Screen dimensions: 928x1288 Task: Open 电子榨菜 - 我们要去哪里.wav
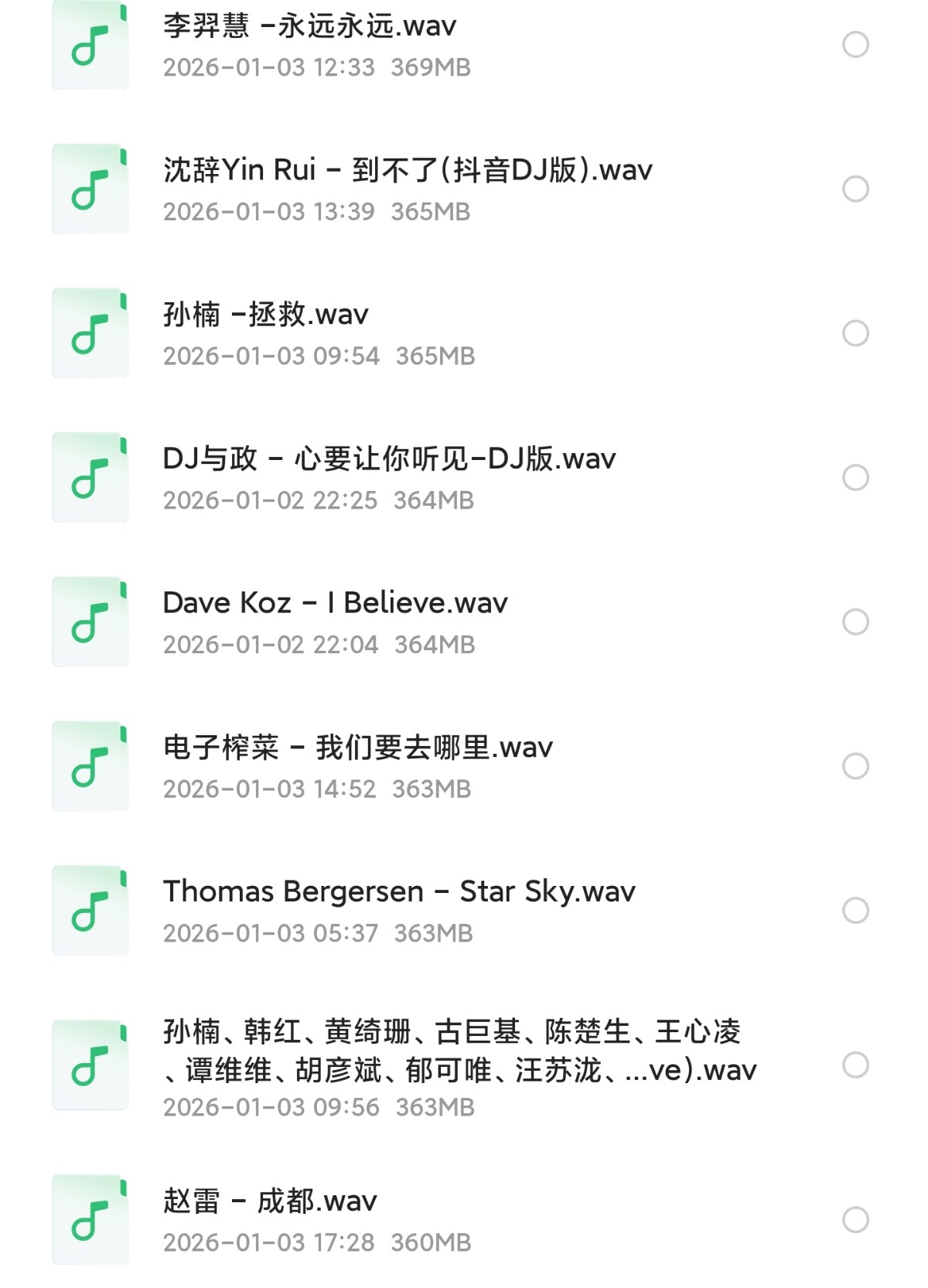coord(357,748)
